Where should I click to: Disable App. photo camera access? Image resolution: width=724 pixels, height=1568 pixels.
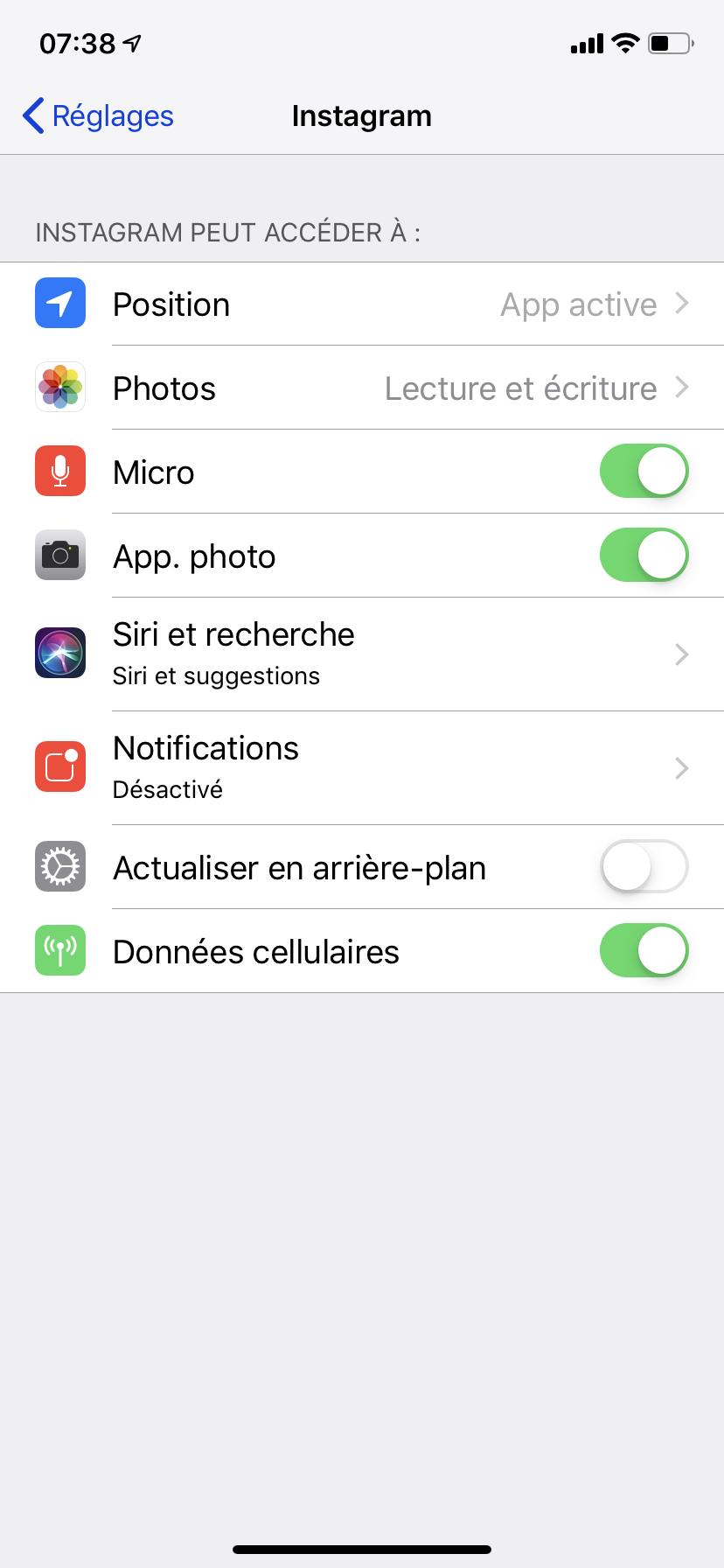644,556
